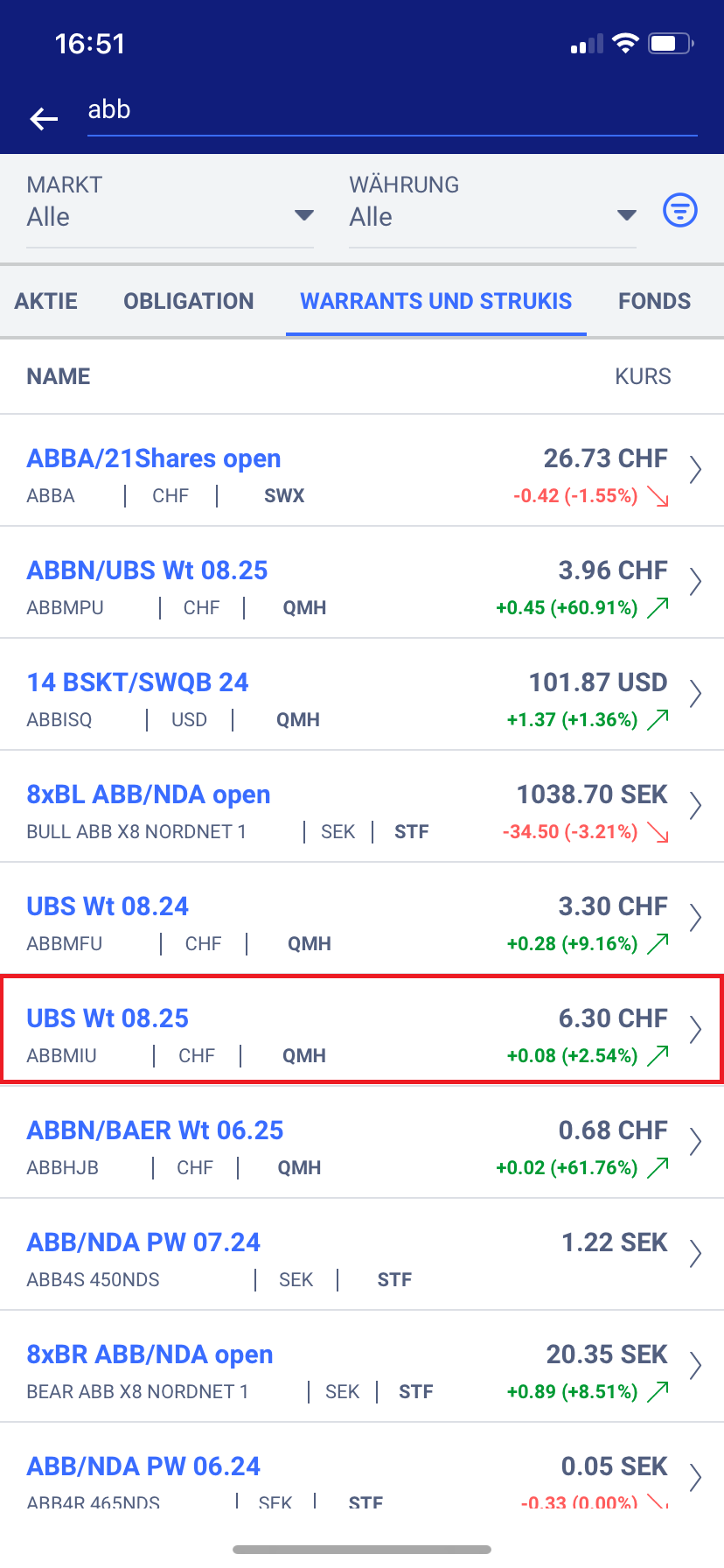Switch to the Obligation tab
This screenshot has width=724, height=1568.
(189, 301)
